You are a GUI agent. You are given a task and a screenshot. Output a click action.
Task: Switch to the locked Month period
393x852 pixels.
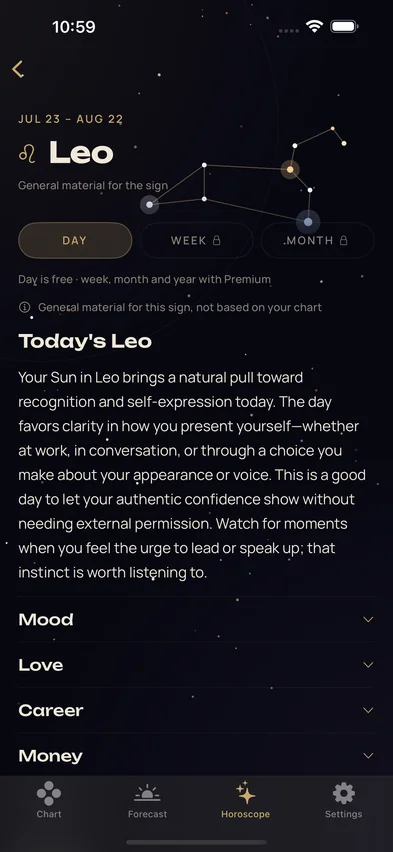(x=317, y=240)
